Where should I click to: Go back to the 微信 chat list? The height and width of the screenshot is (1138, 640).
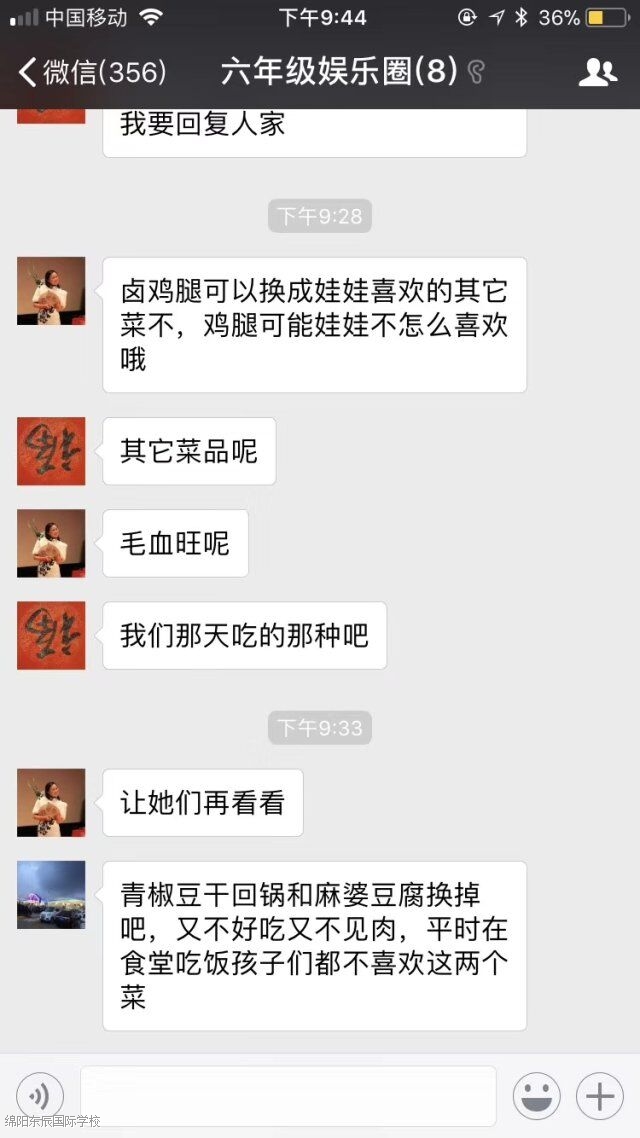(90, 72)
